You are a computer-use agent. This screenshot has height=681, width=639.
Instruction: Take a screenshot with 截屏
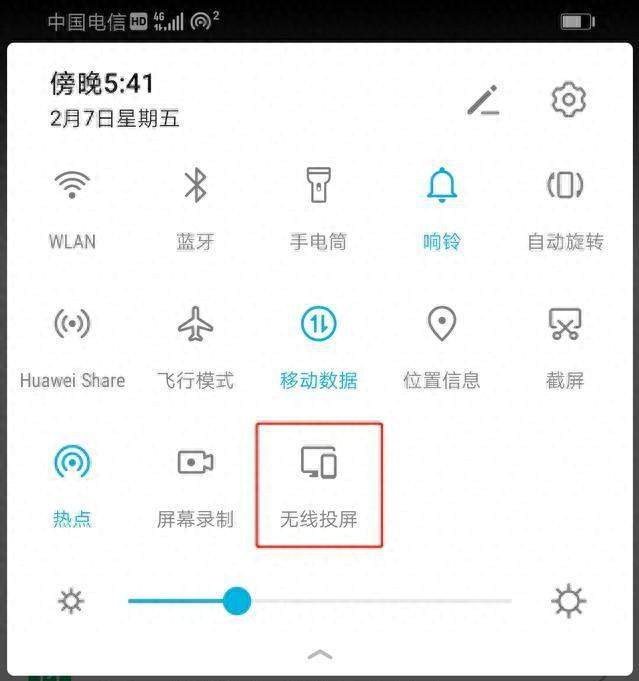point(565,324)
